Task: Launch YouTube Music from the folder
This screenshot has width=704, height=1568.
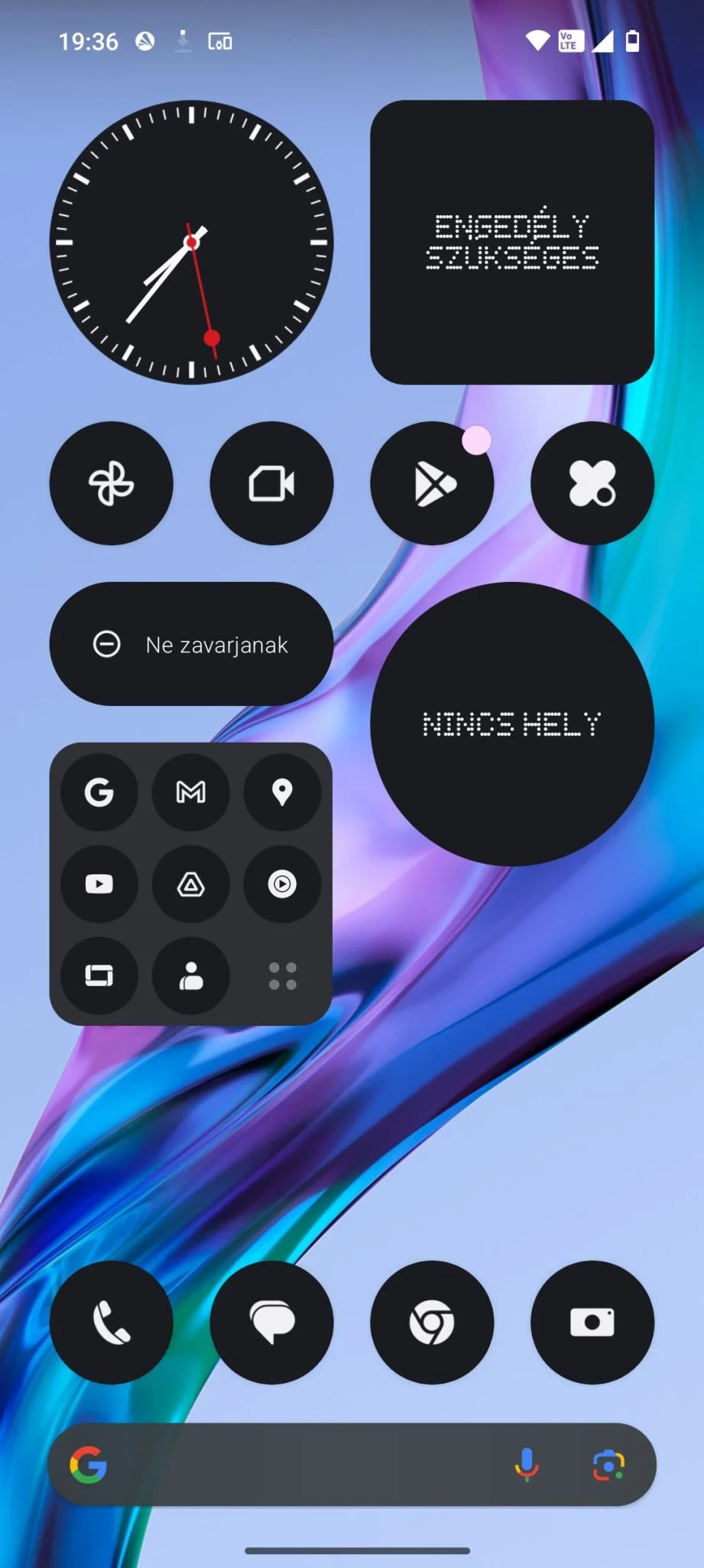Action: coord(282,884)
